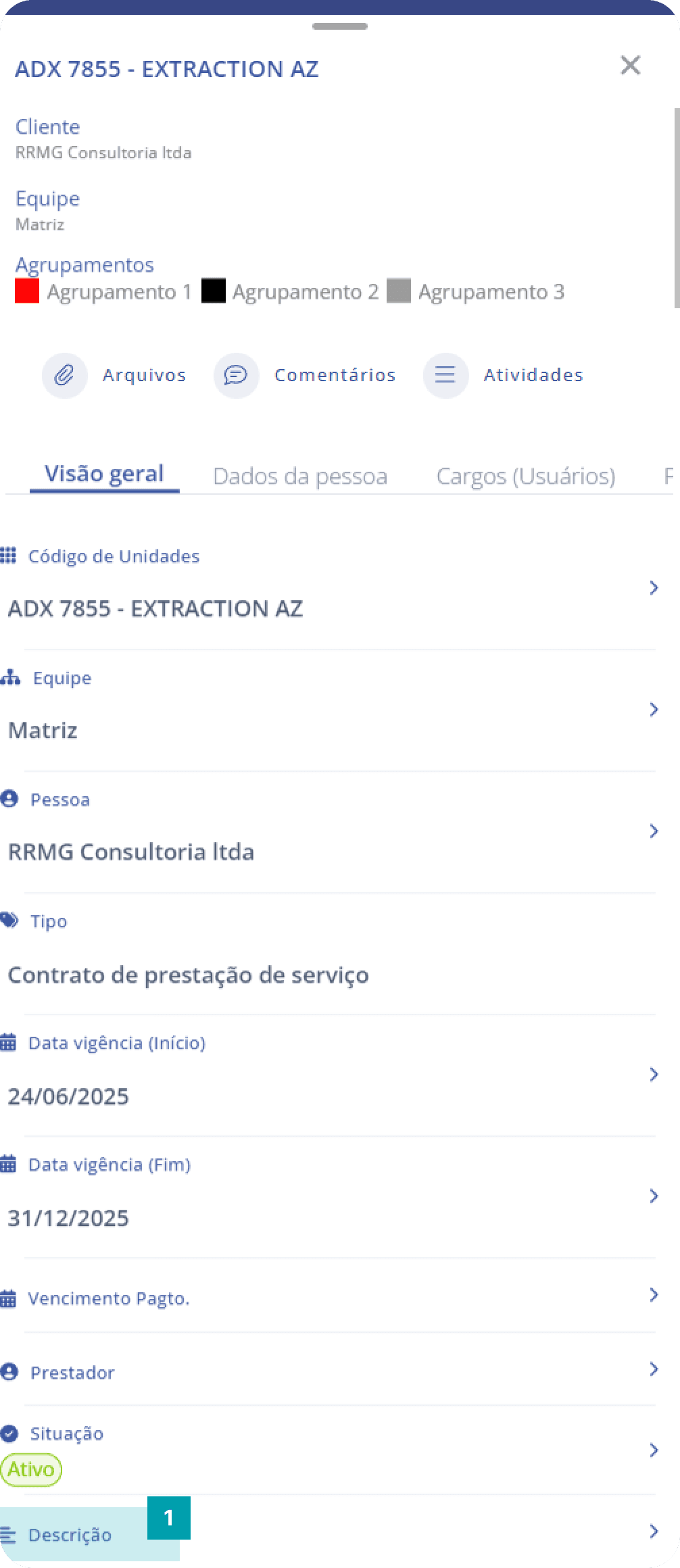The width and height of the screenshot is (680, 1568).
Task: Open attachments via the Arquivos paperclip icon
Action: click(x=64, y=375)
